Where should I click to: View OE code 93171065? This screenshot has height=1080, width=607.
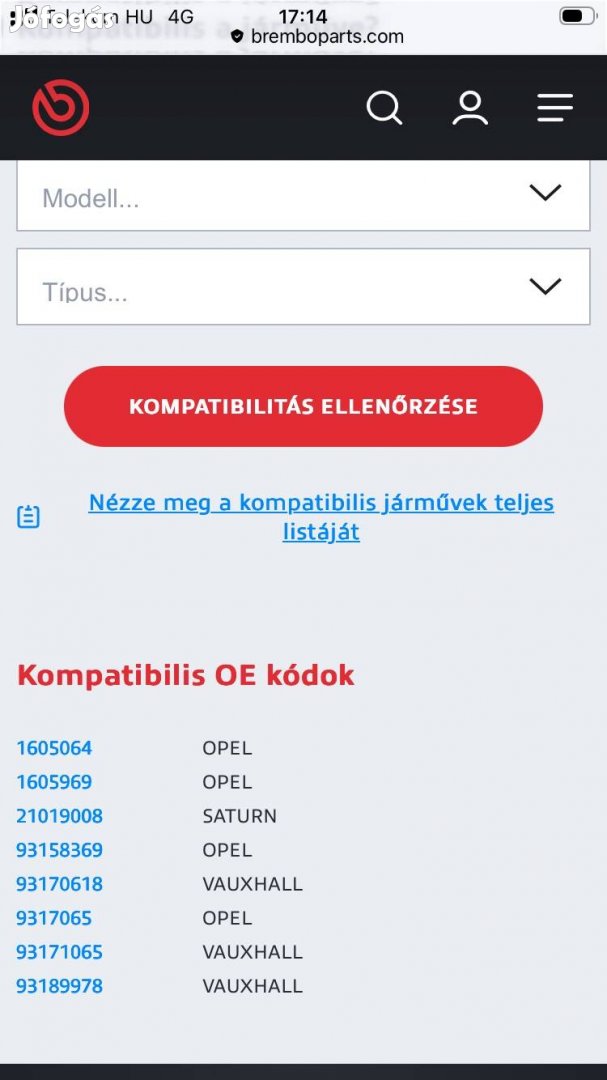pyautogui.click(x=59, y=952)
